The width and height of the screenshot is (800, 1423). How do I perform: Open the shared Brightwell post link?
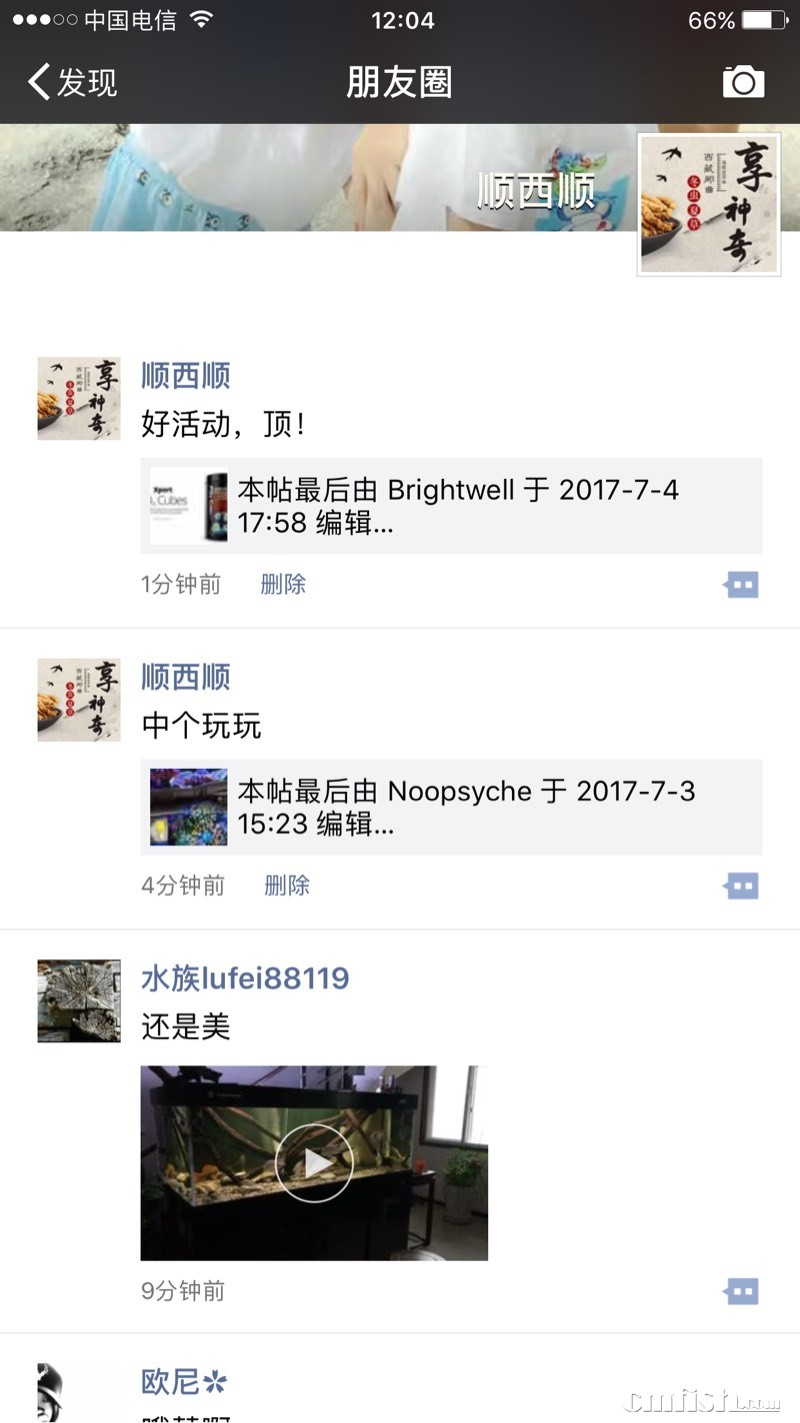451,506
